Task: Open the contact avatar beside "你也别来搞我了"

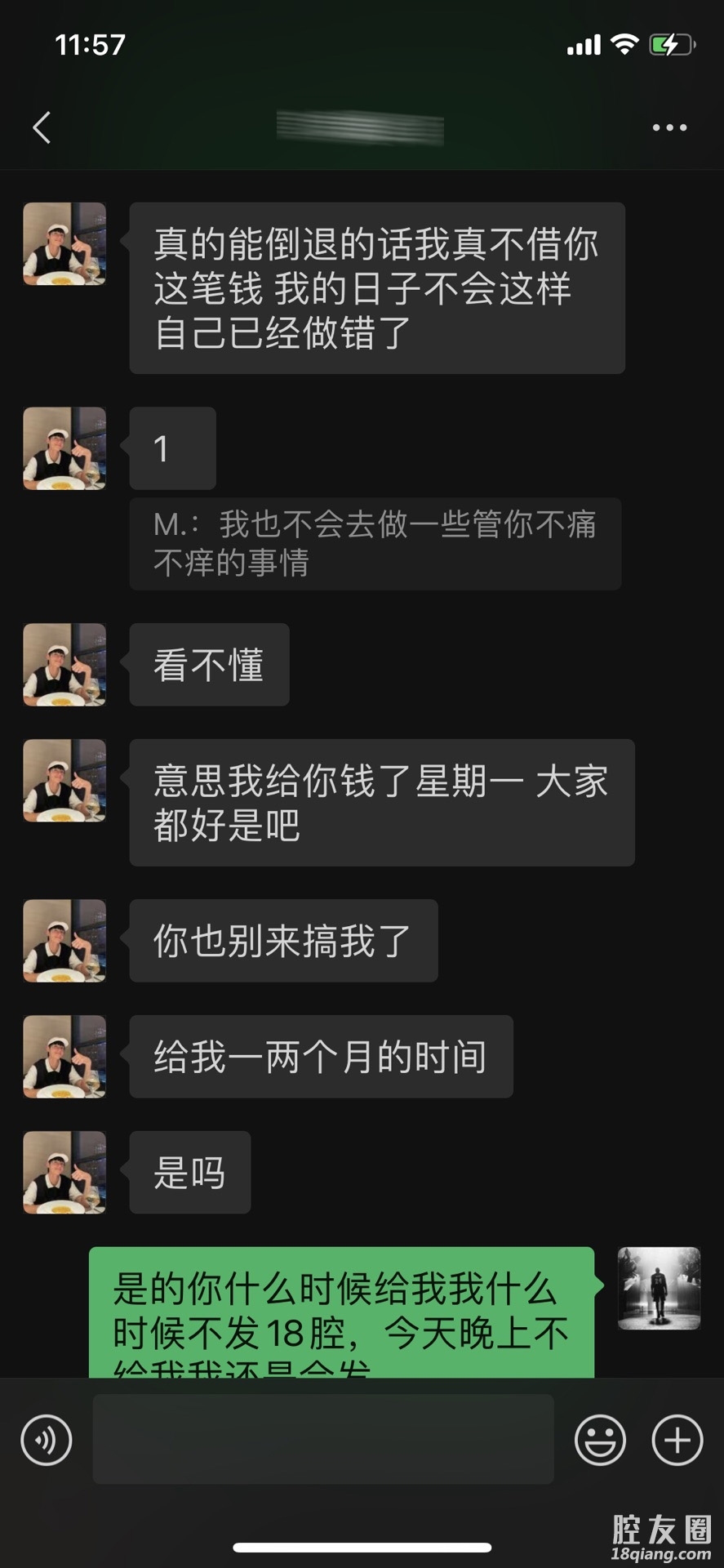Action: 64,941
